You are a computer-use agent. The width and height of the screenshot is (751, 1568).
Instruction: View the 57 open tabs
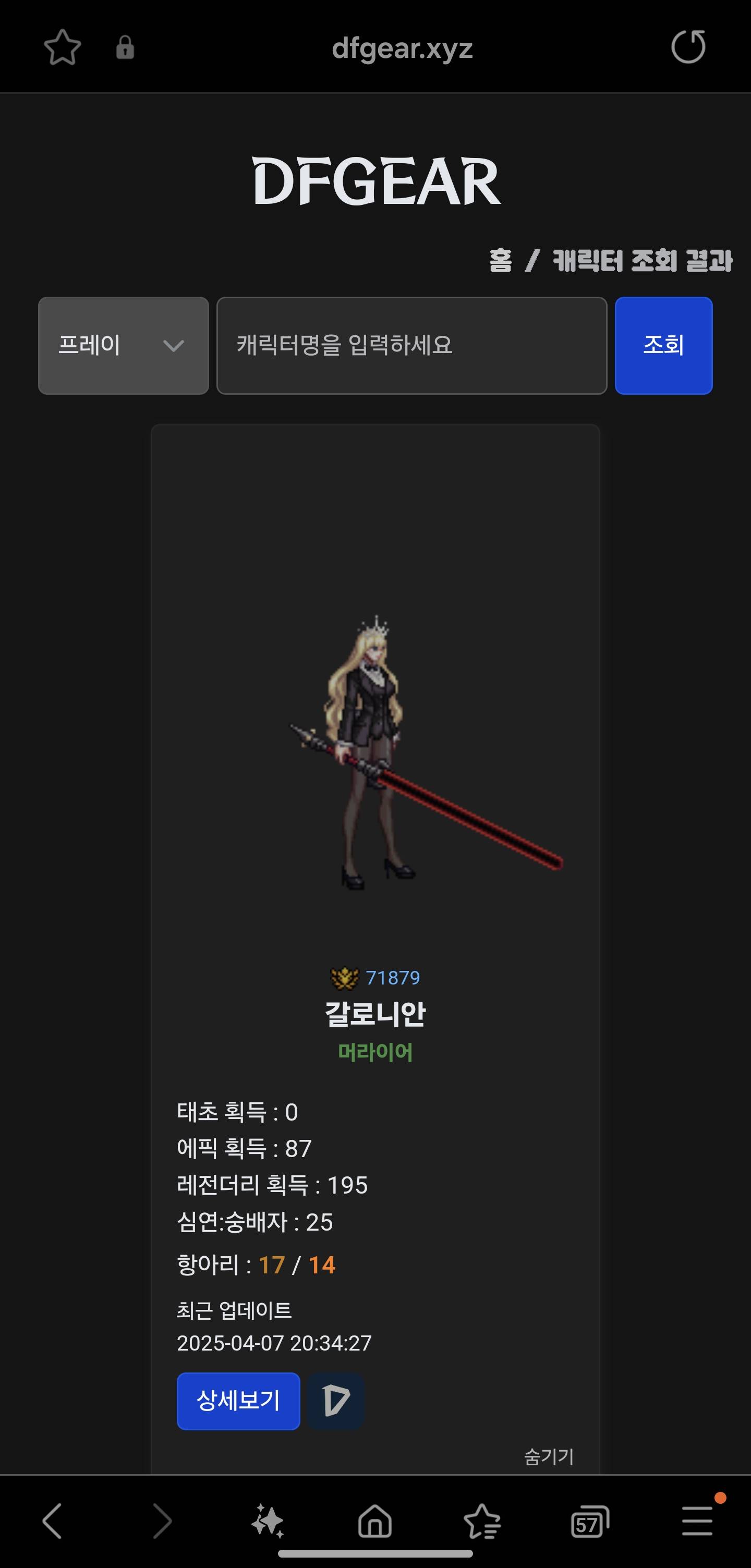coord(589,1521)
